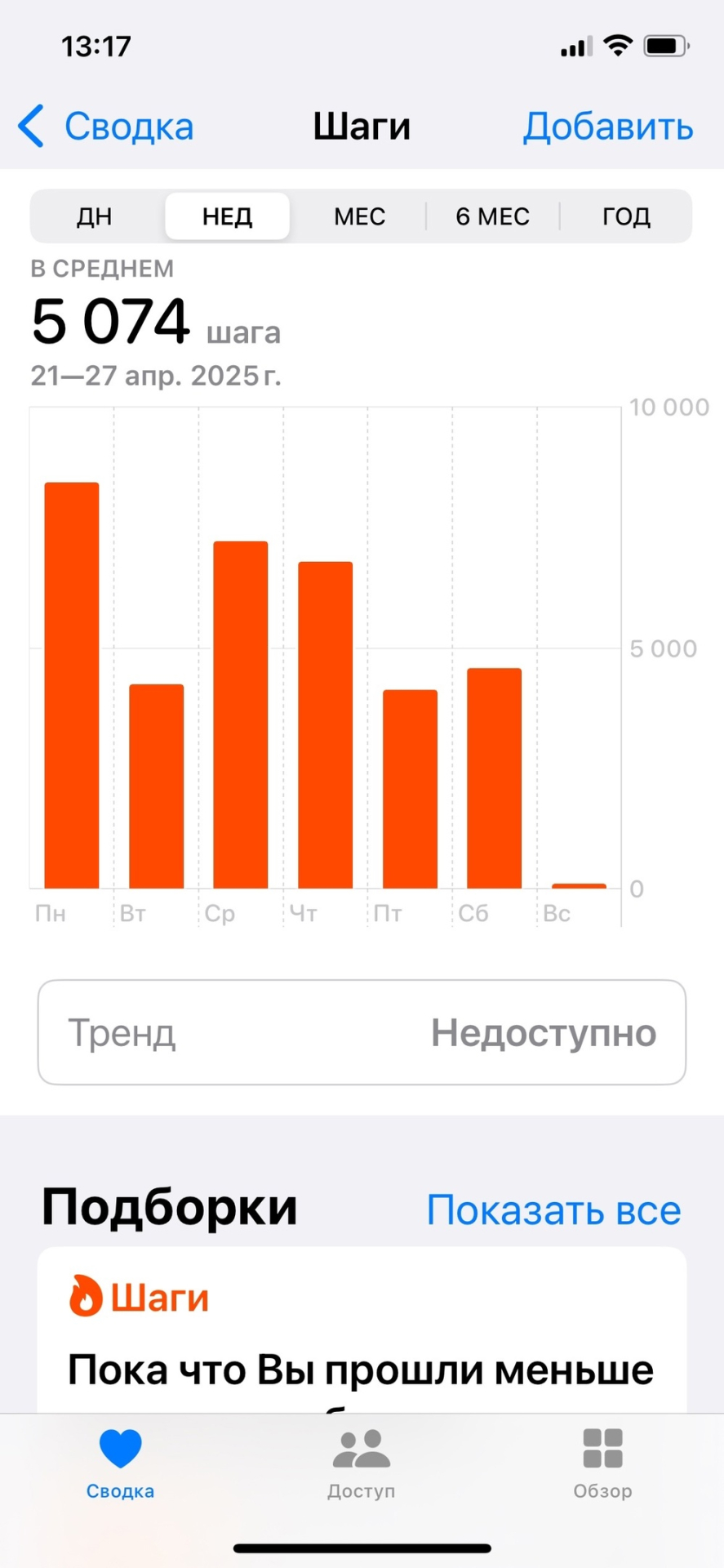Open the Тренд row
This screenshot has width=724, height=1568.
click(362, 1032)
